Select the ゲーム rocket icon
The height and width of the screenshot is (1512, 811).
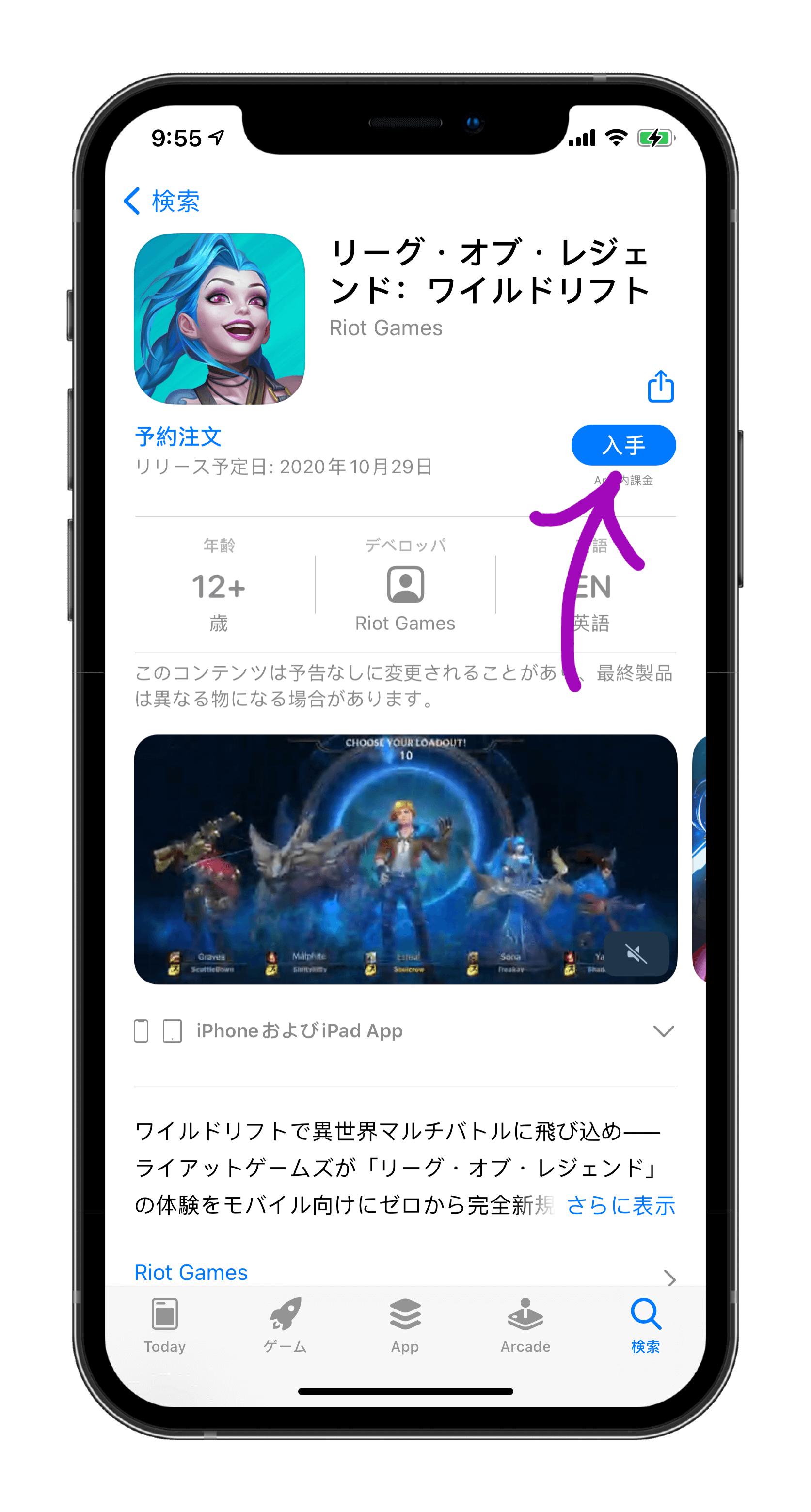click(x=286, y=1313)
